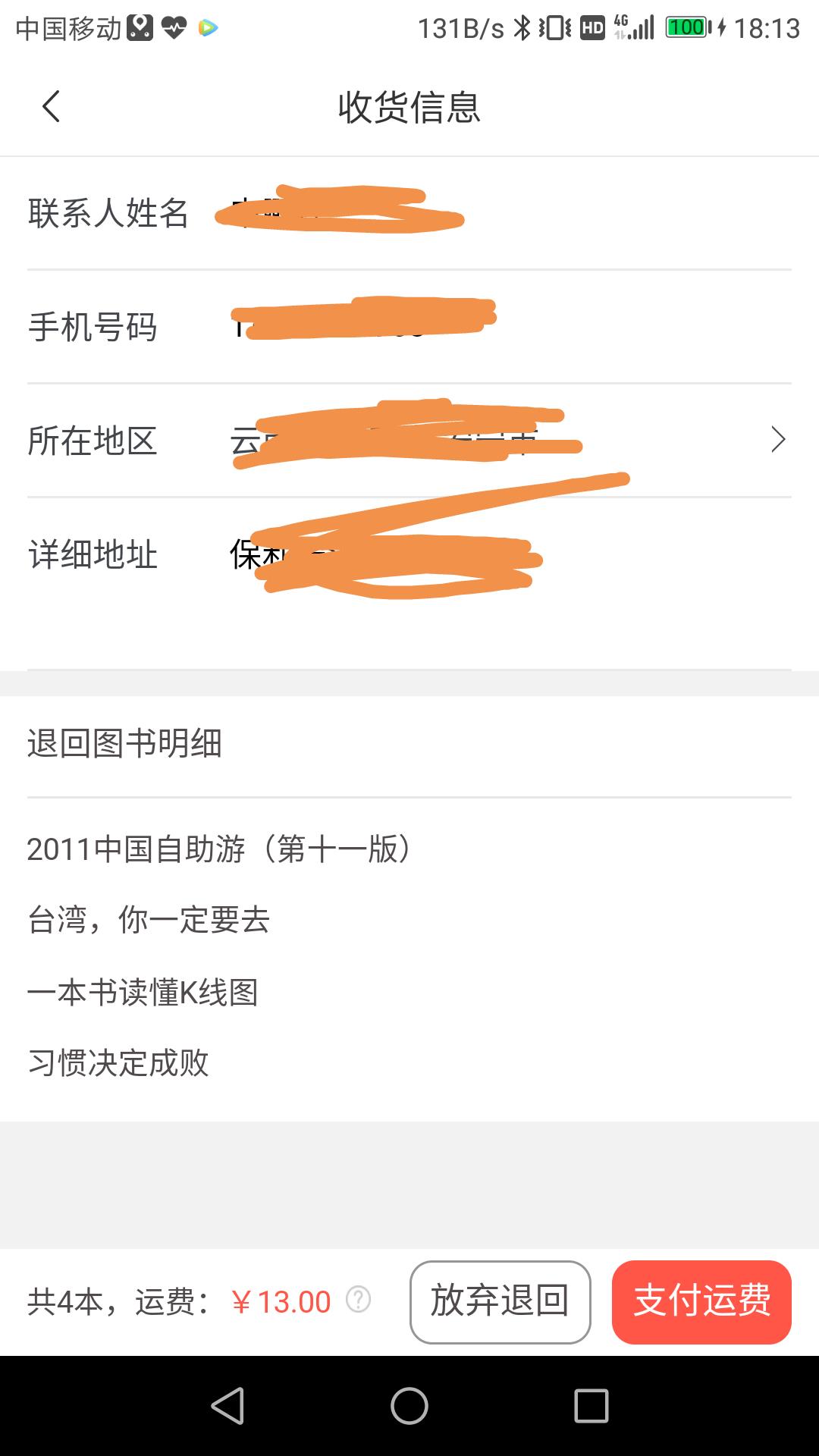Open the system recent apps view

[591, 1406]
